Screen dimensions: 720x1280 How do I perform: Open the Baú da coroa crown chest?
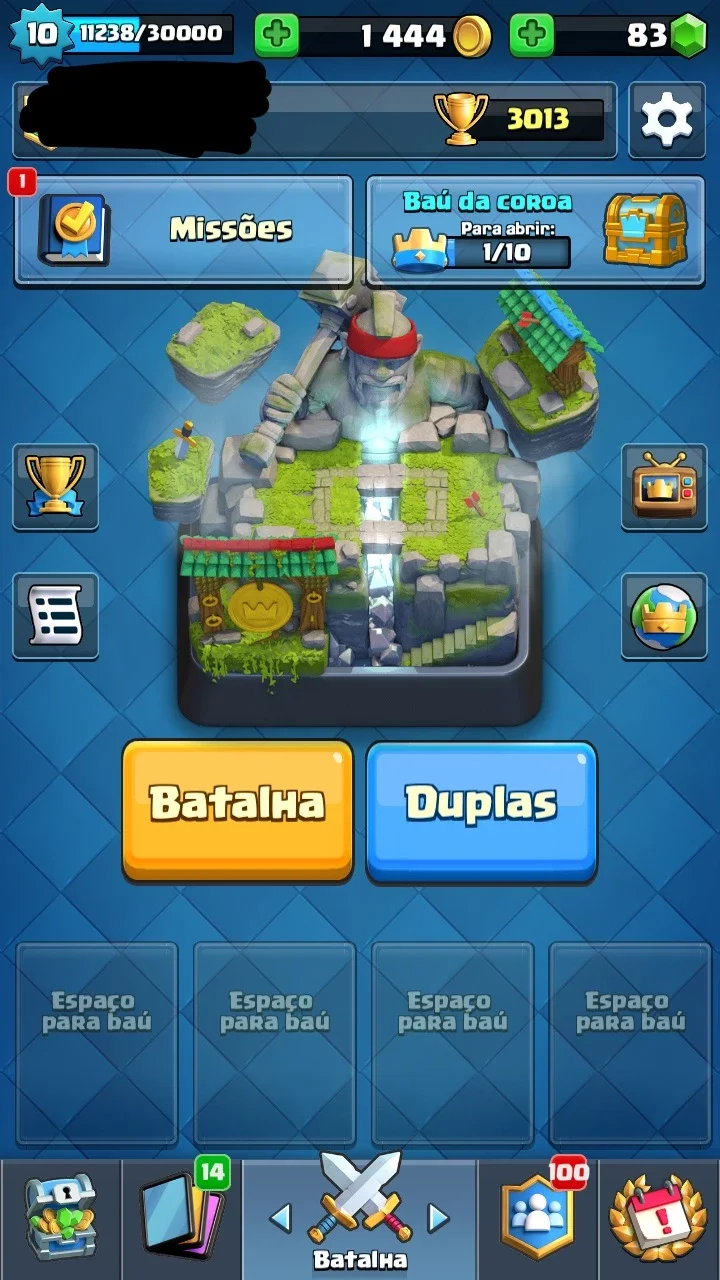(536, 230)
